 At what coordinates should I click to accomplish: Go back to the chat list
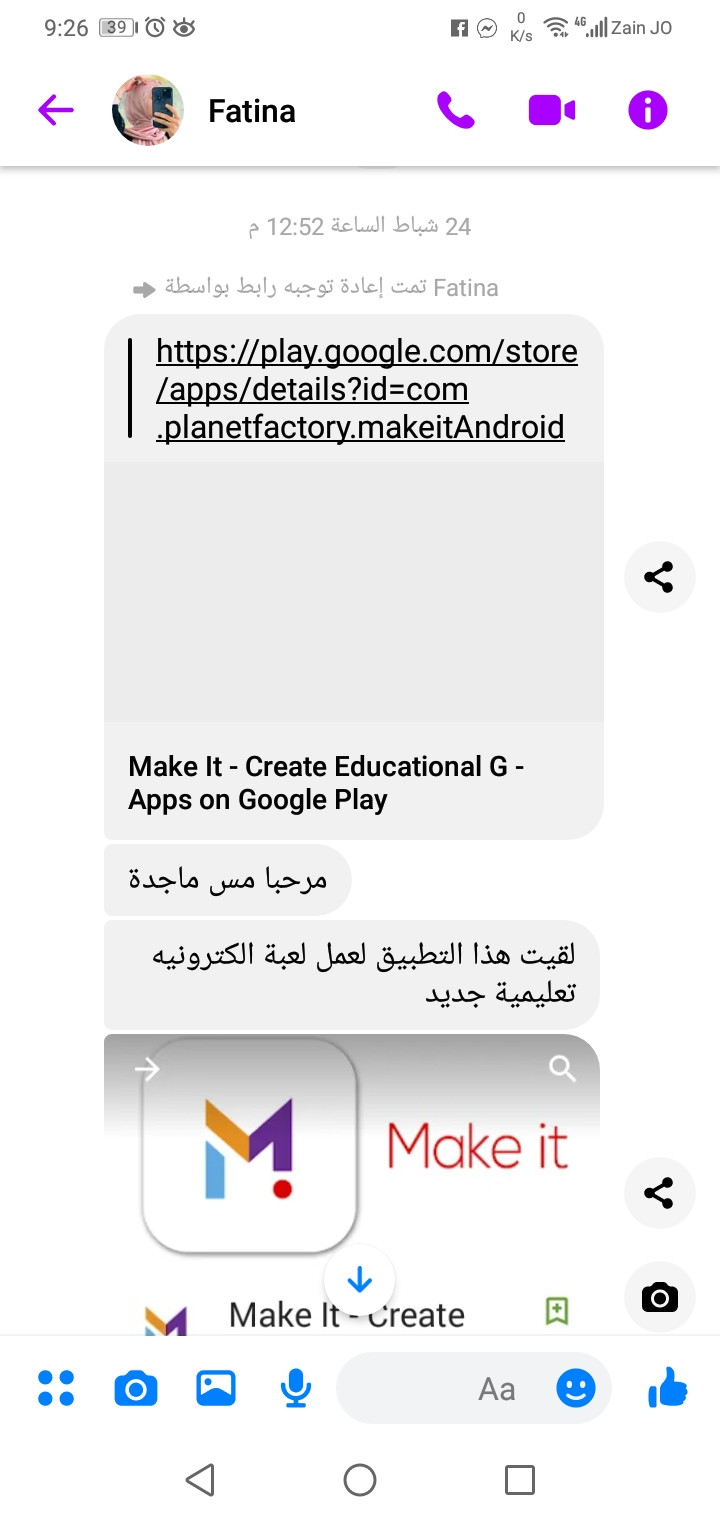(x=56, y=110)
